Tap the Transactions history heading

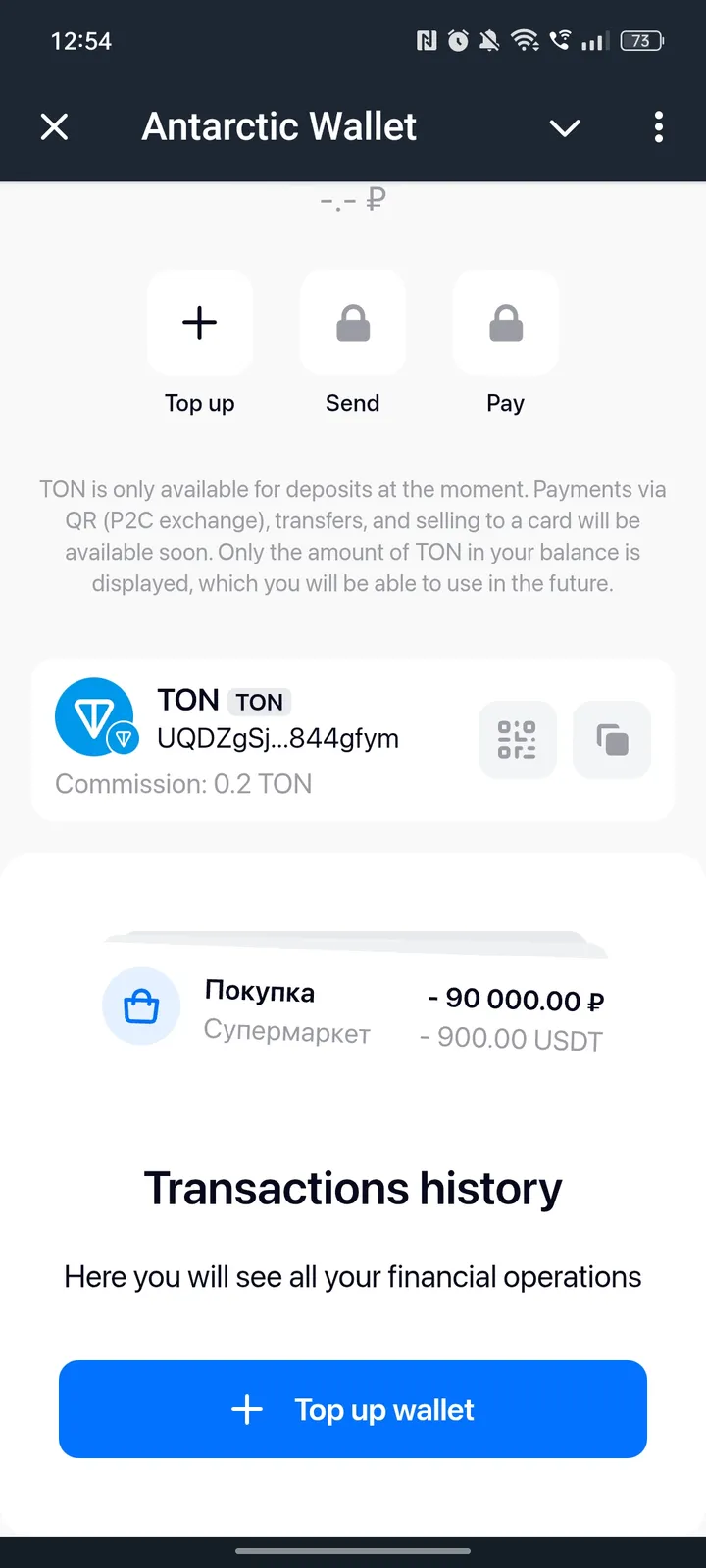click(x=353, y=1188)
